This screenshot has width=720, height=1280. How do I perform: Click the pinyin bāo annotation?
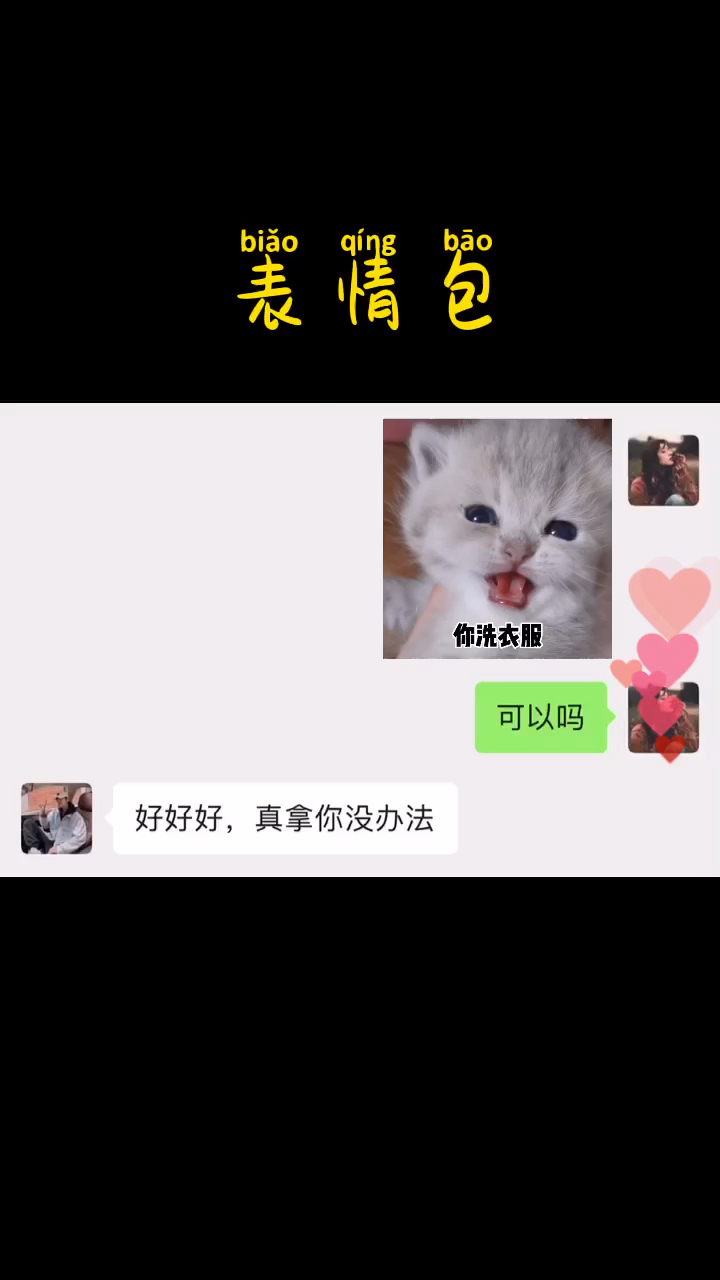coord(467,241)
